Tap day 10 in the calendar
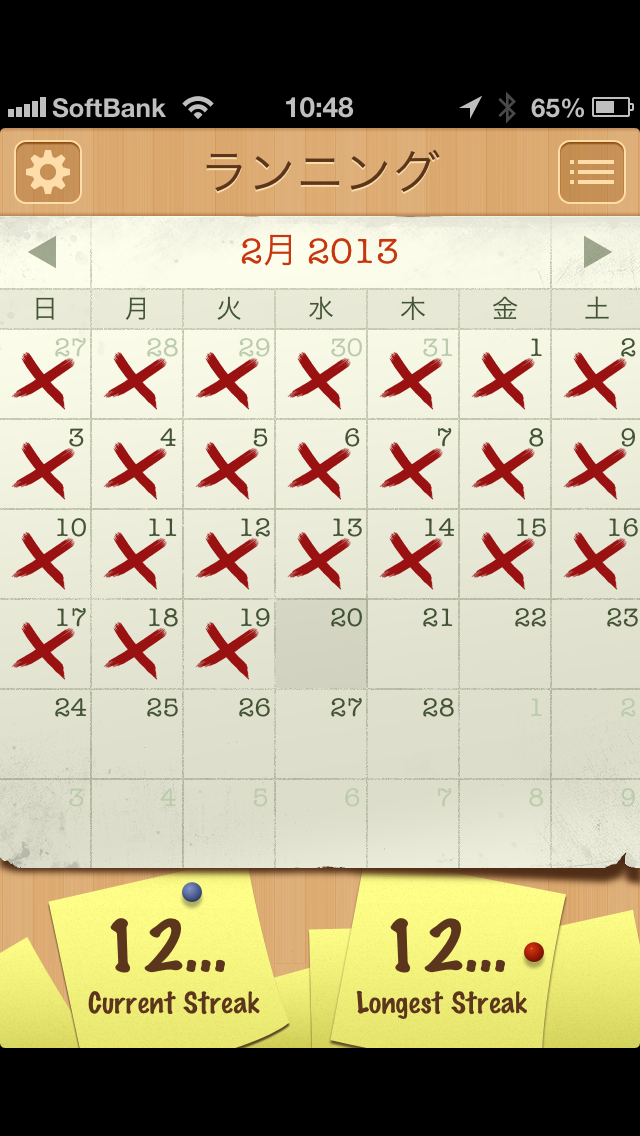 (45, 555)
